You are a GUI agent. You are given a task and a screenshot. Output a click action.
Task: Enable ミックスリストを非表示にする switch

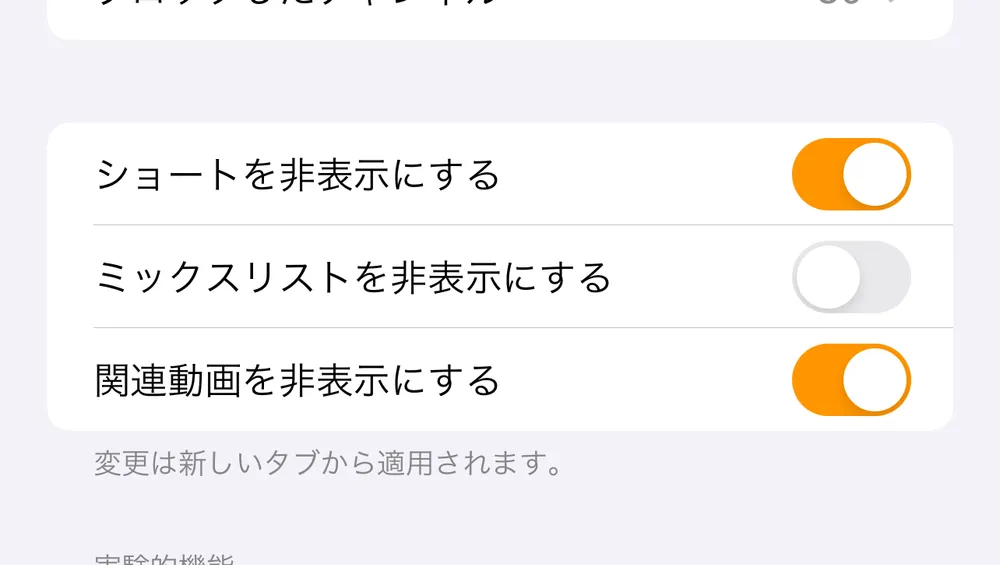pyautogui.click(x=851, y=277)
